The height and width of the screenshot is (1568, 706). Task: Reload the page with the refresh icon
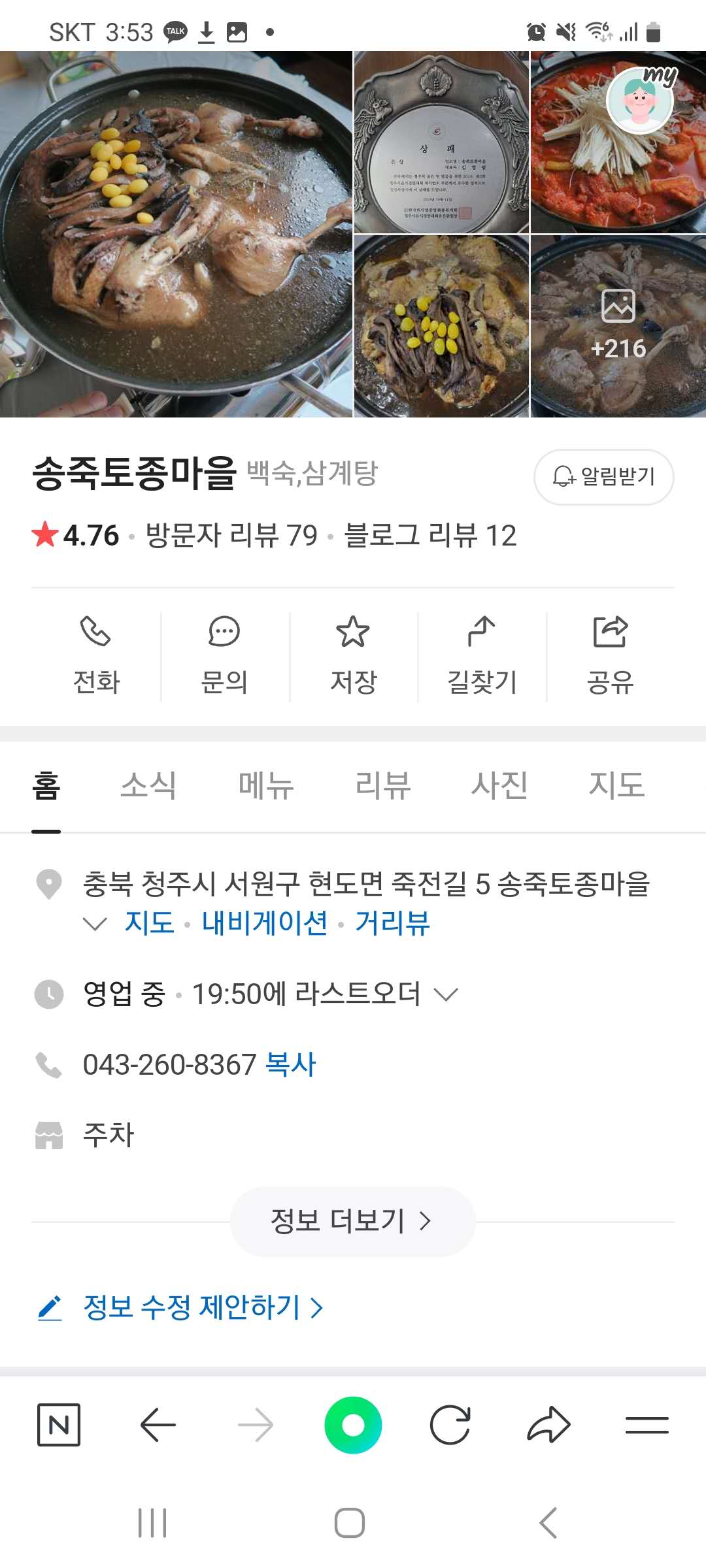[x=450, y=1425]
